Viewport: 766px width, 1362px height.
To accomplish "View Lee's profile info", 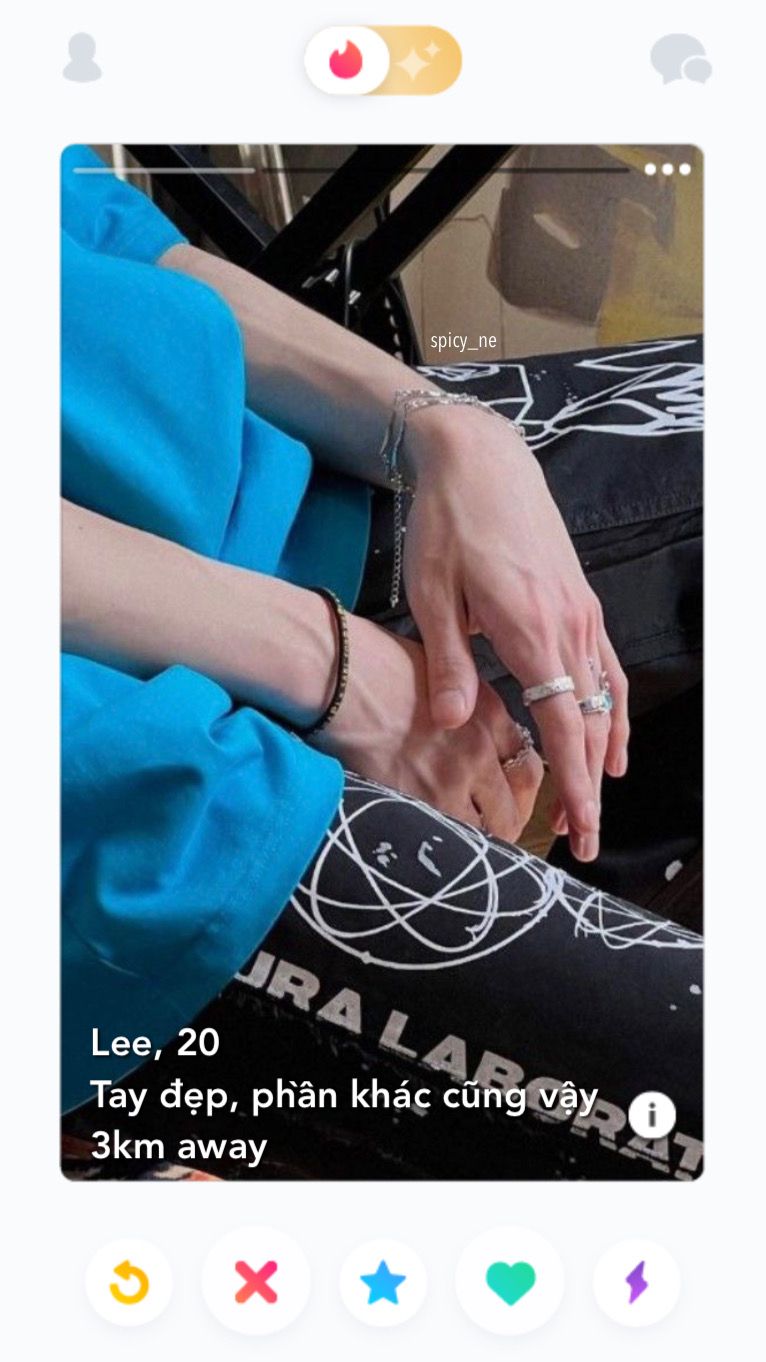I will (x=652, y=1115).
